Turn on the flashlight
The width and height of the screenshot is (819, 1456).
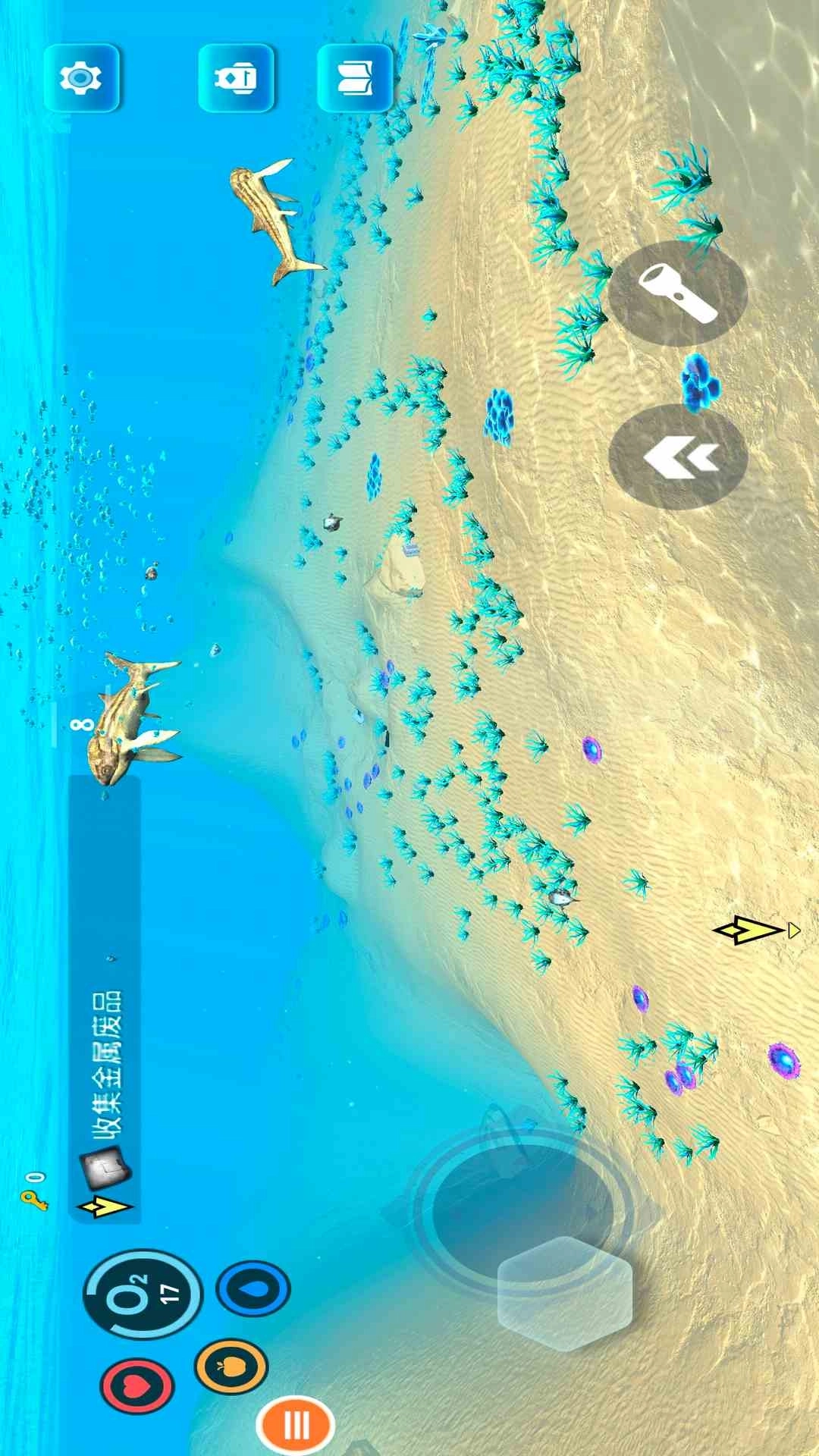pyautogui.click(x=678, y=294)
